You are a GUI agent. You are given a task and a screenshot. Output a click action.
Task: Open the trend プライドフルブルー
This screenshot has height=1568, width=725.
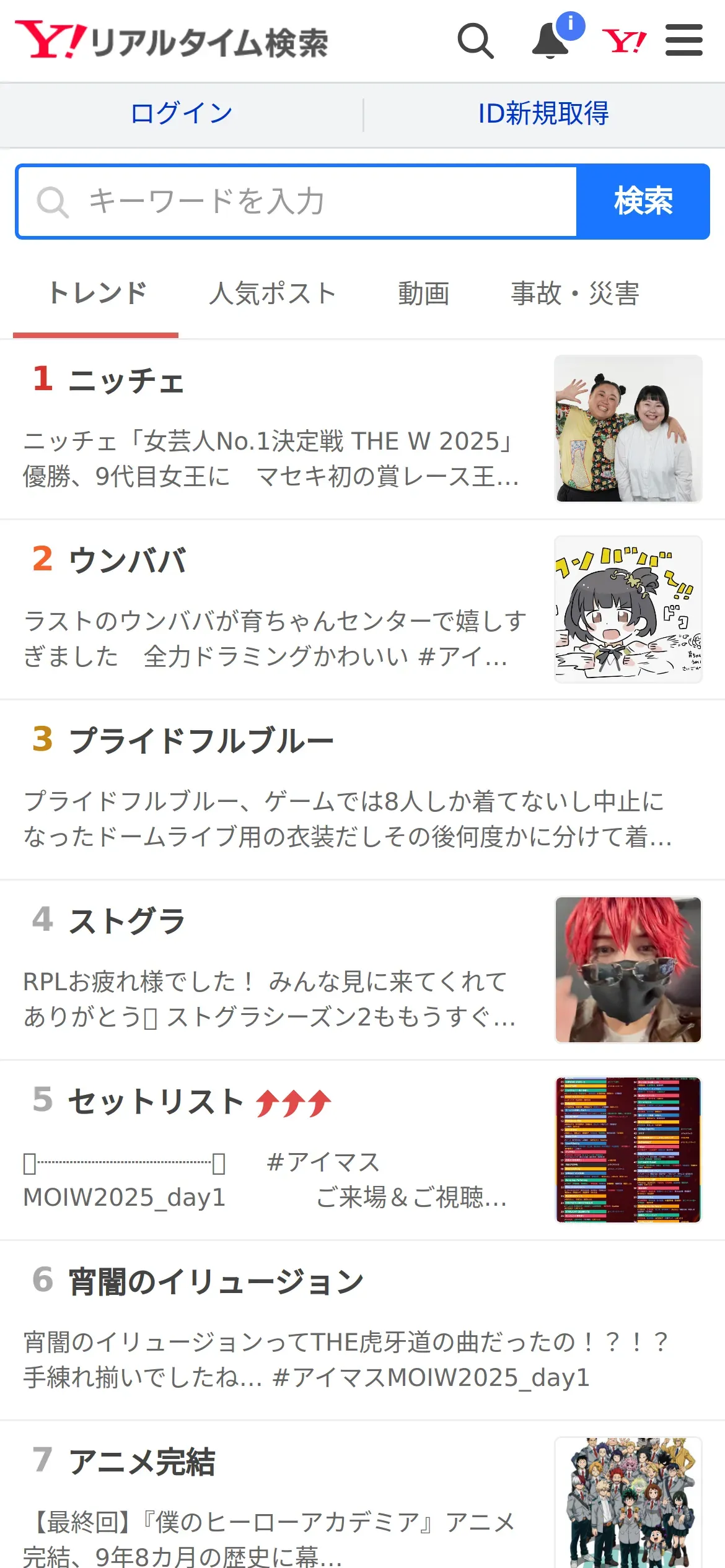pyautogui.click(x=201, y=741)
